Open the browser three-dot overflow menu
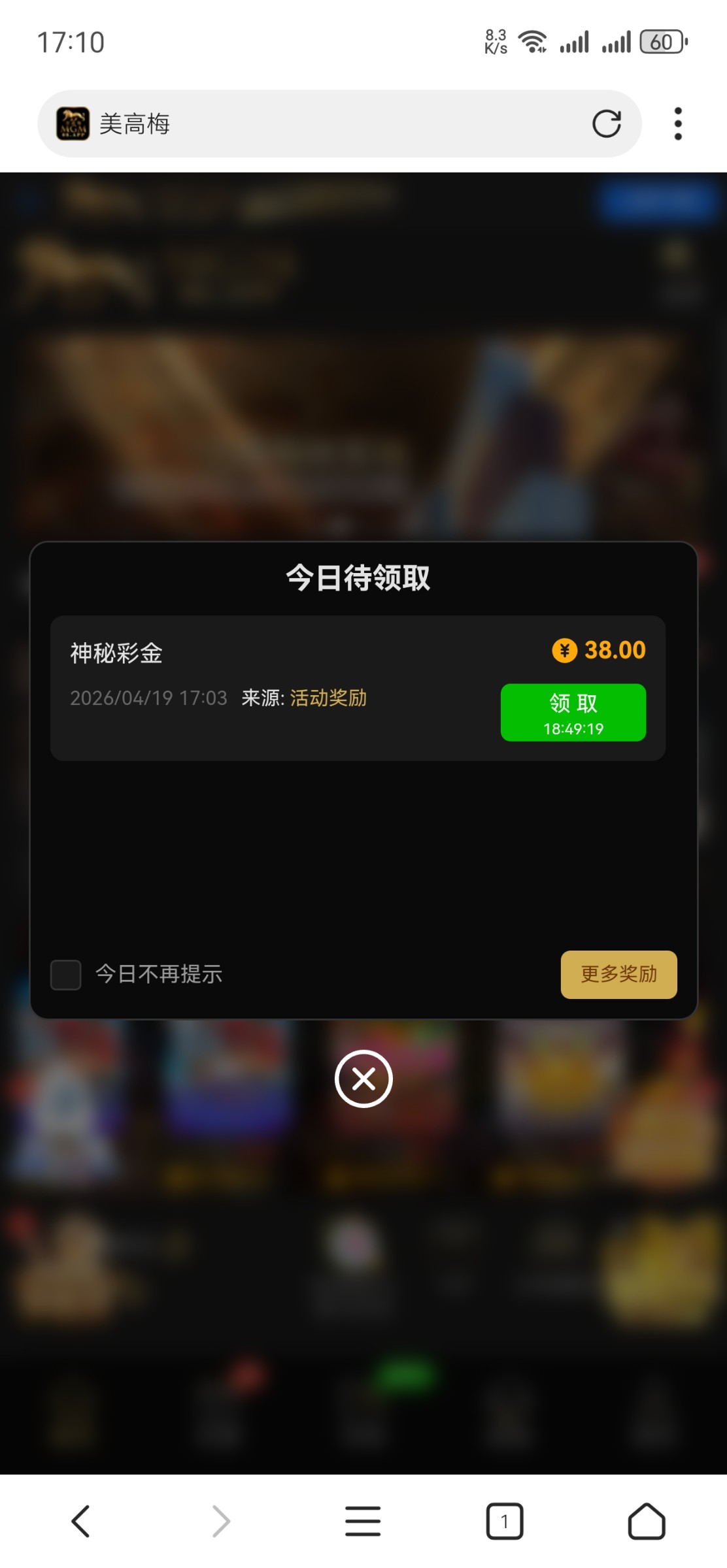Screen dimensions: 727x1568 click(678, 123)
